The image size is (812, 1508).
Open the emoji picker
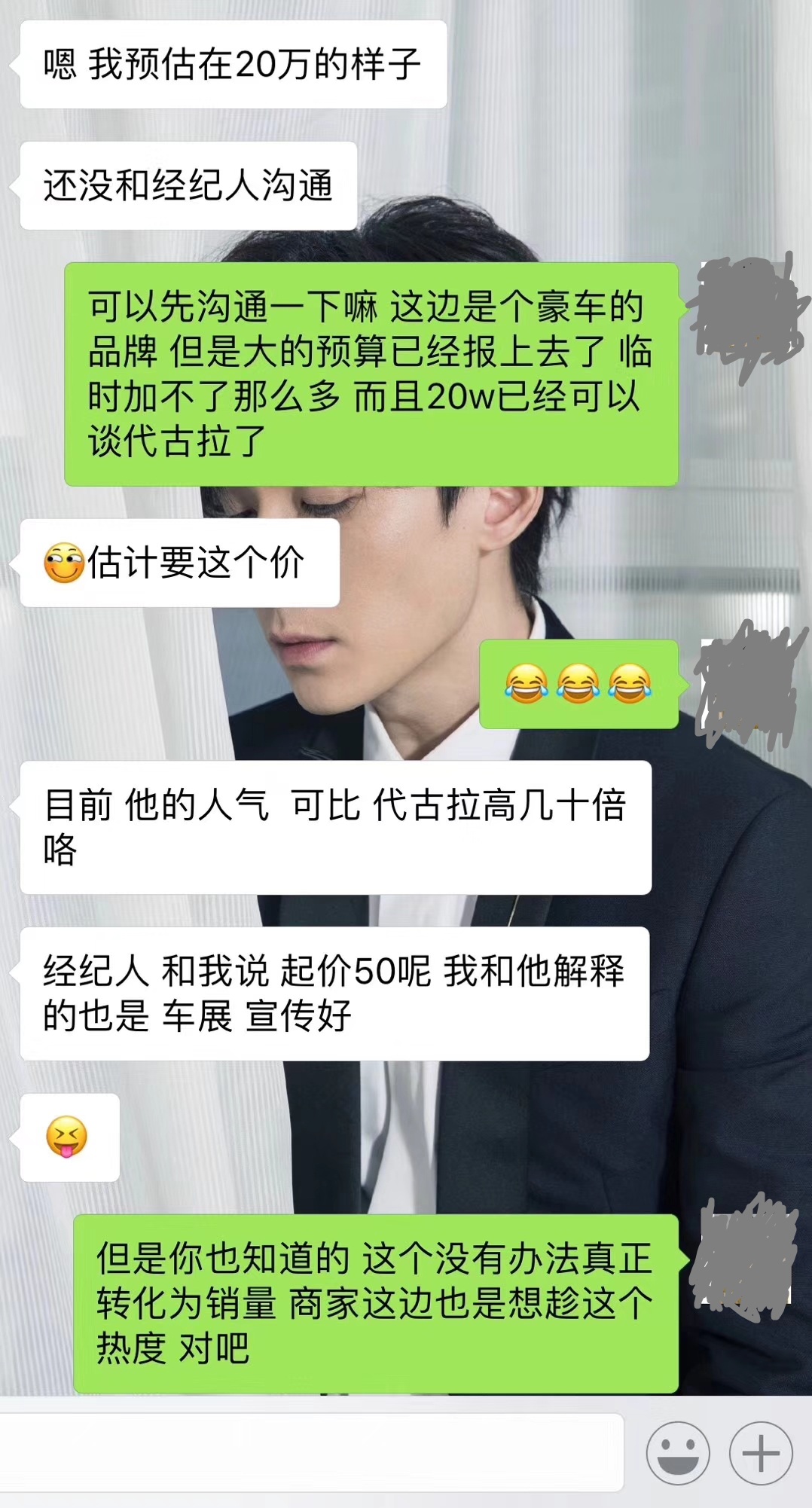tap(678, 1452)
